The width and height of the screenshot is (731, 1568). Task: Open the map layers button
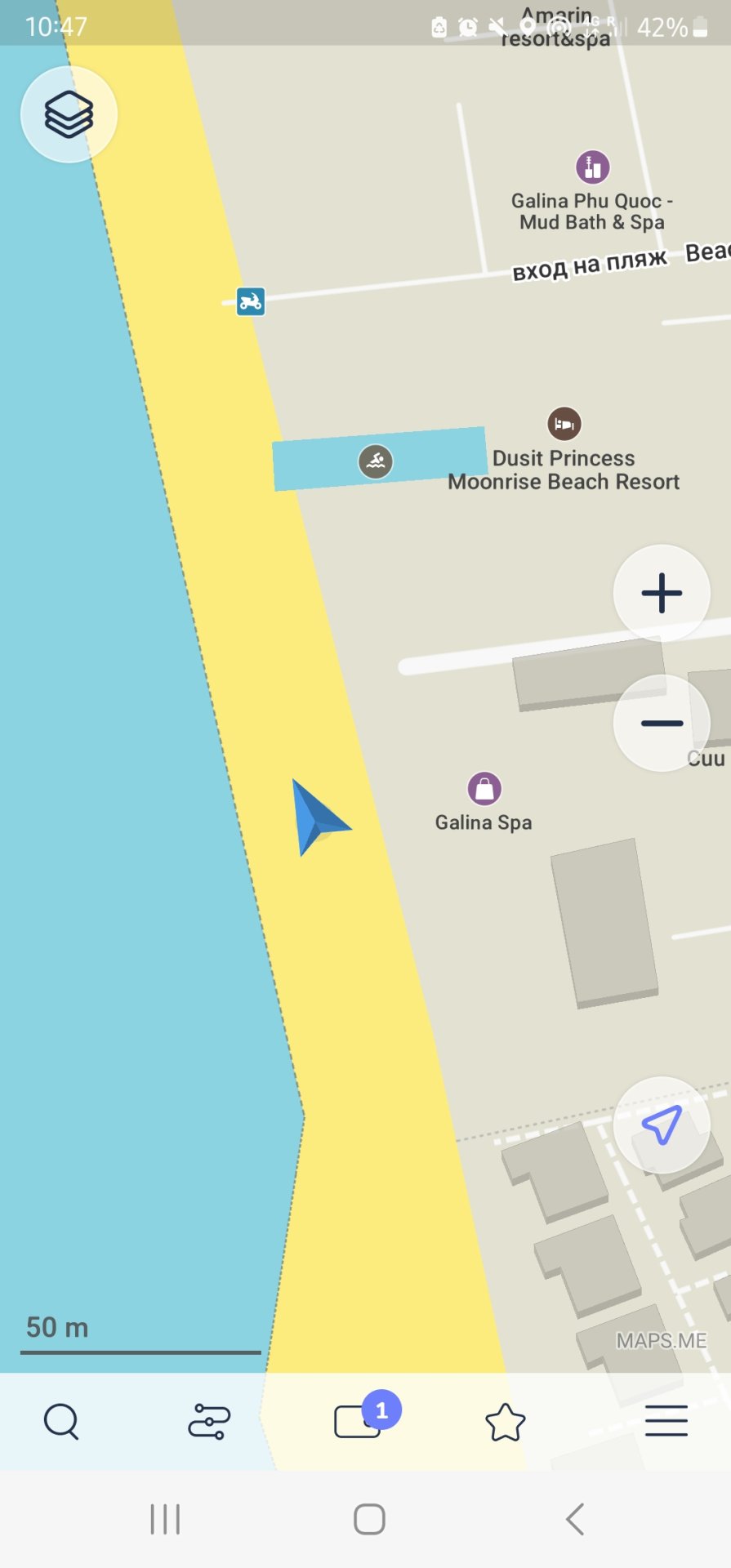coord(69,114)
